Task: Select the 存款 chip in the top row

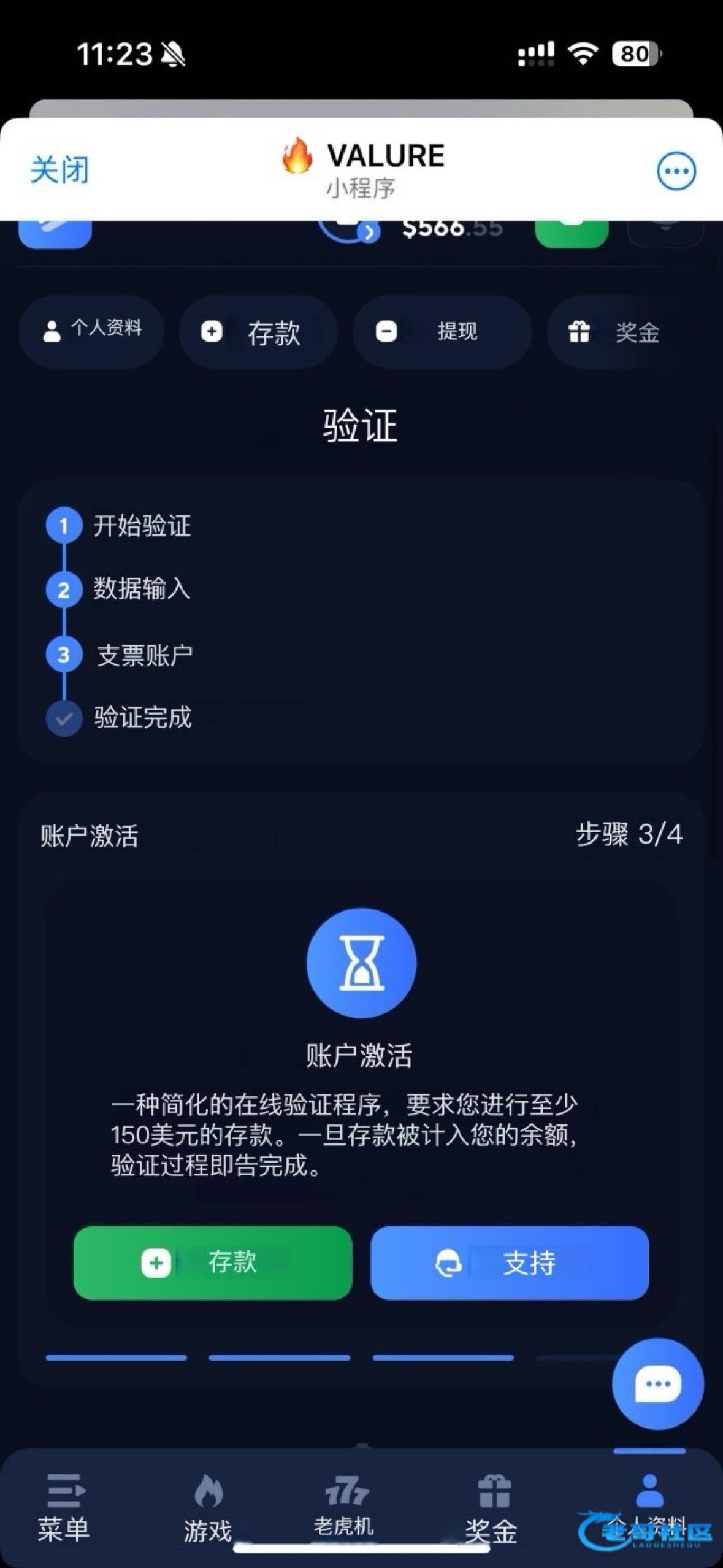Action: tap(258, 332)
